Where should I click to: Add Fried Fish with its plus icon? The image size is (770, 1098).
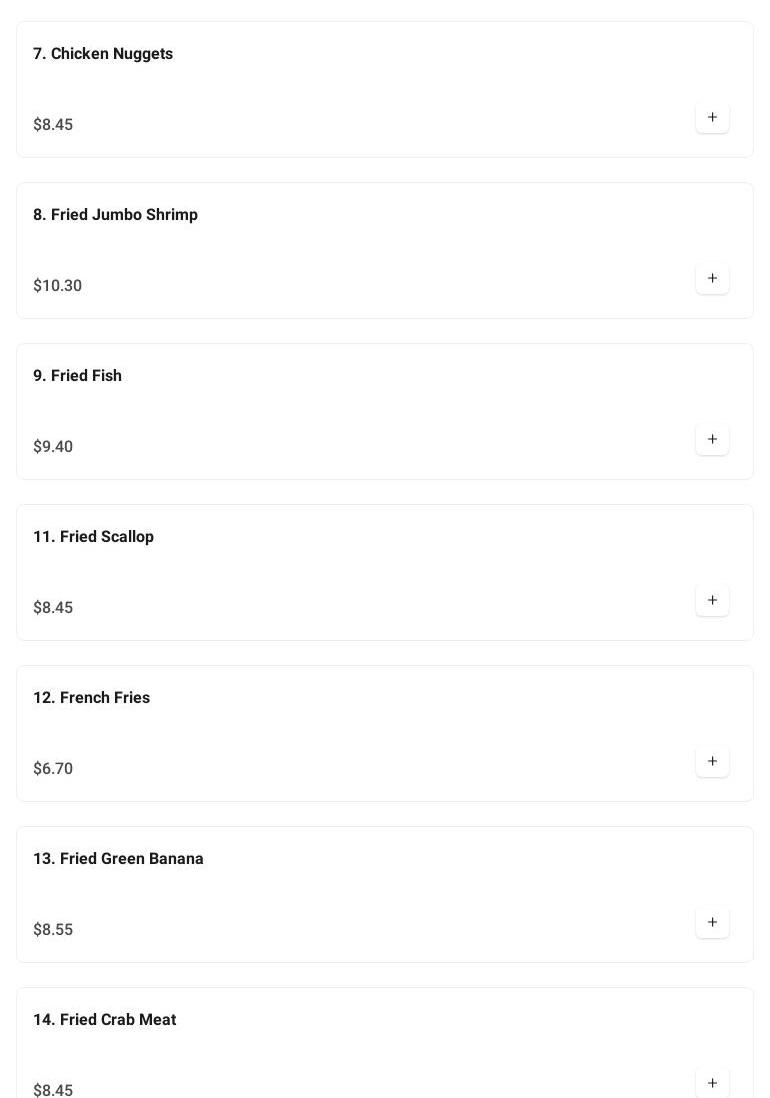tap(712, 440)
